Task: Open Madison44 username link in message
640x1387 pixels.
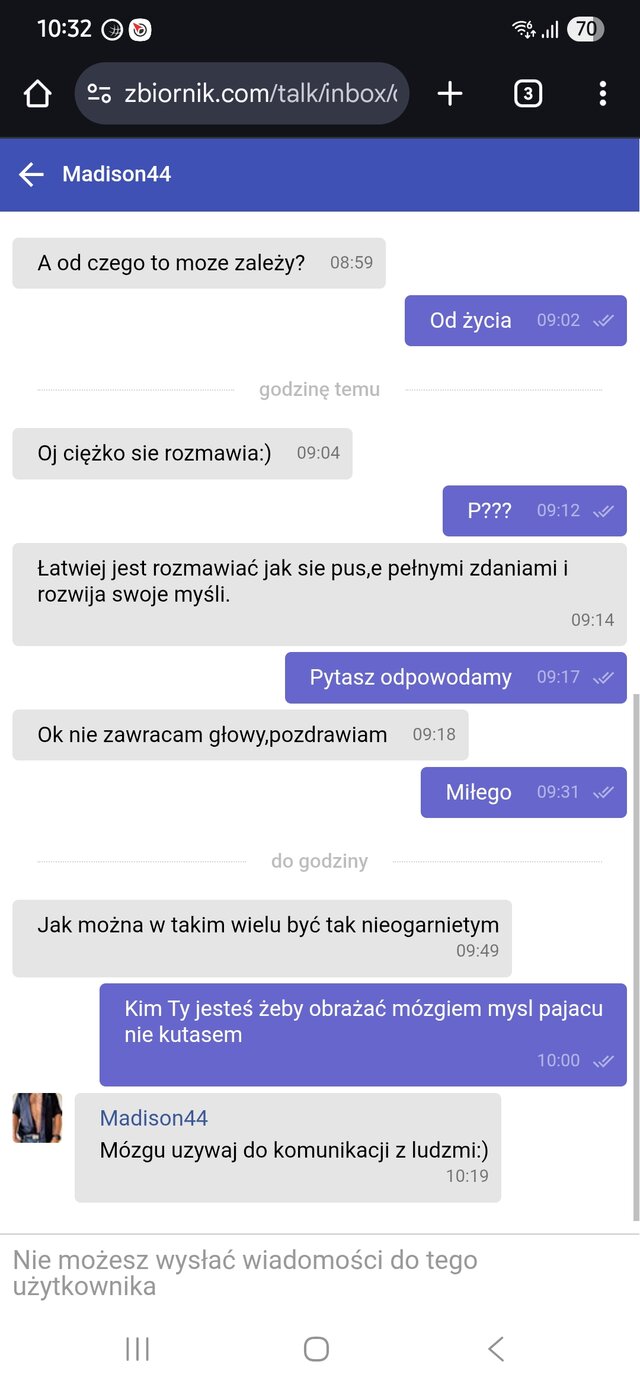Action: [154, 1118]
